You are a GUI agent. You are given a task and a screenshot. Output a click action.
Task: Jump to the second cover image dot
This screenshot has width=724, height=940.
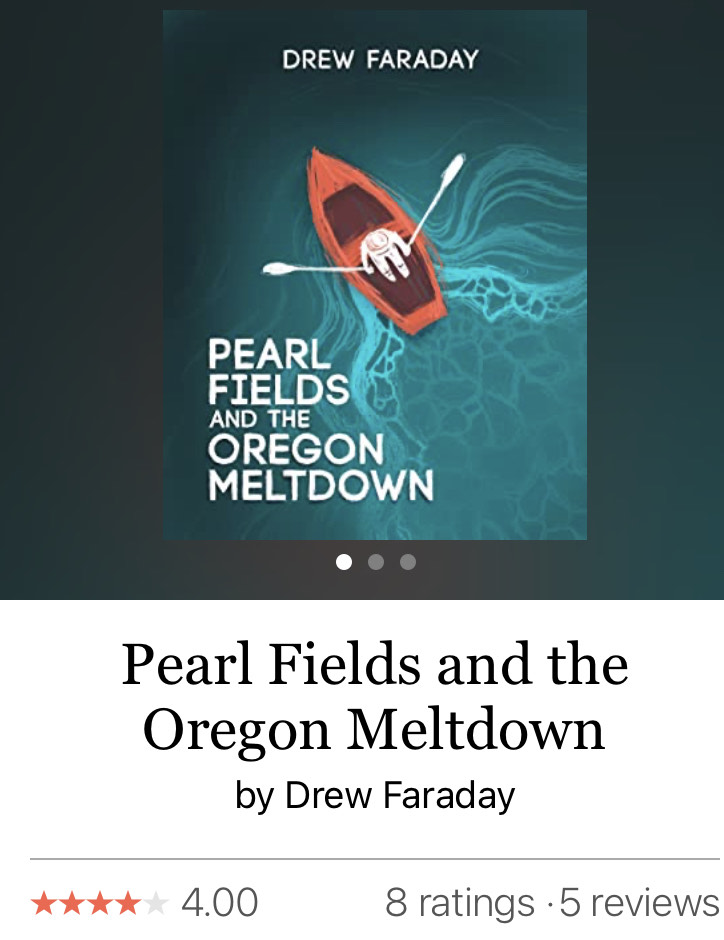[x=376, y=562]
